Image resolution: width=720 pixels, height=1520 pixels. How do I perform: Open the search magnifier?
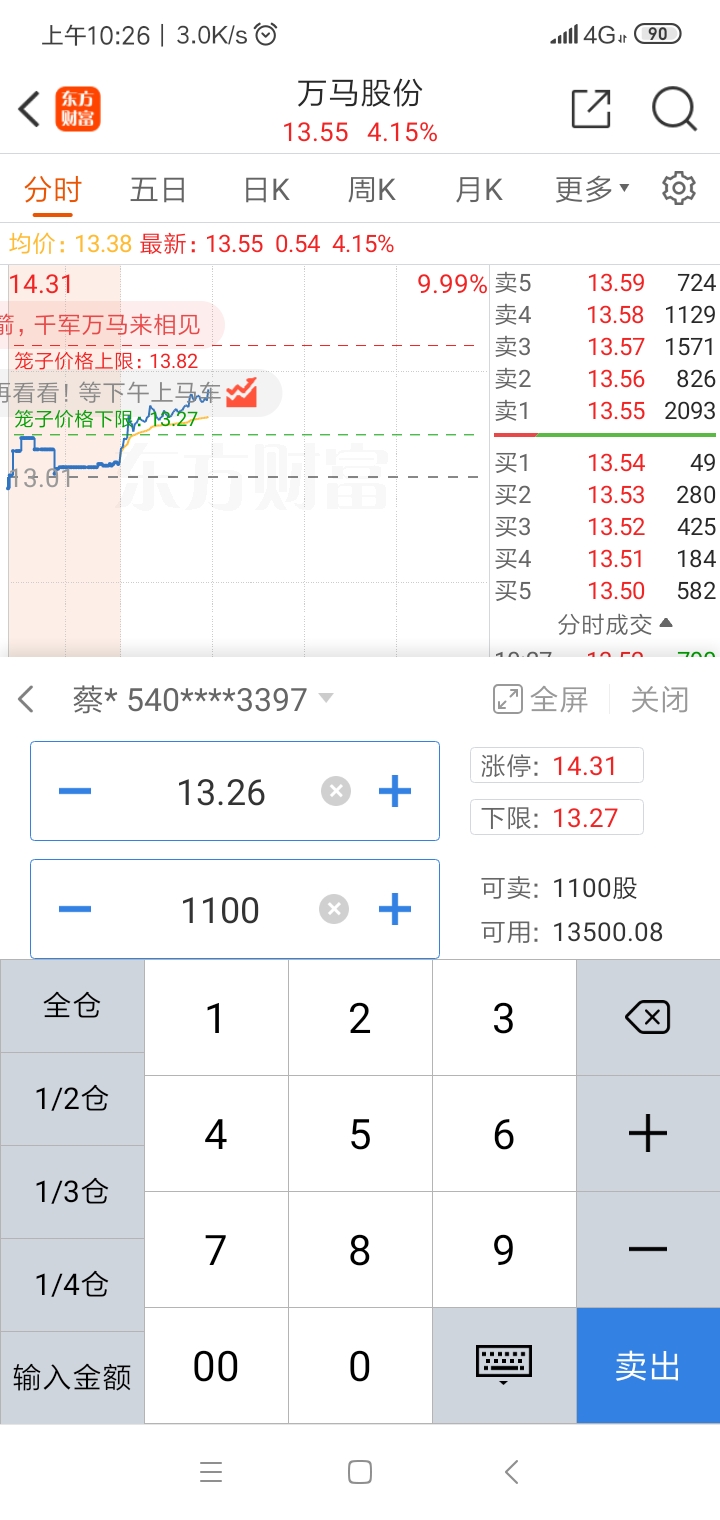pyautogui.click(x=674, y=108)
